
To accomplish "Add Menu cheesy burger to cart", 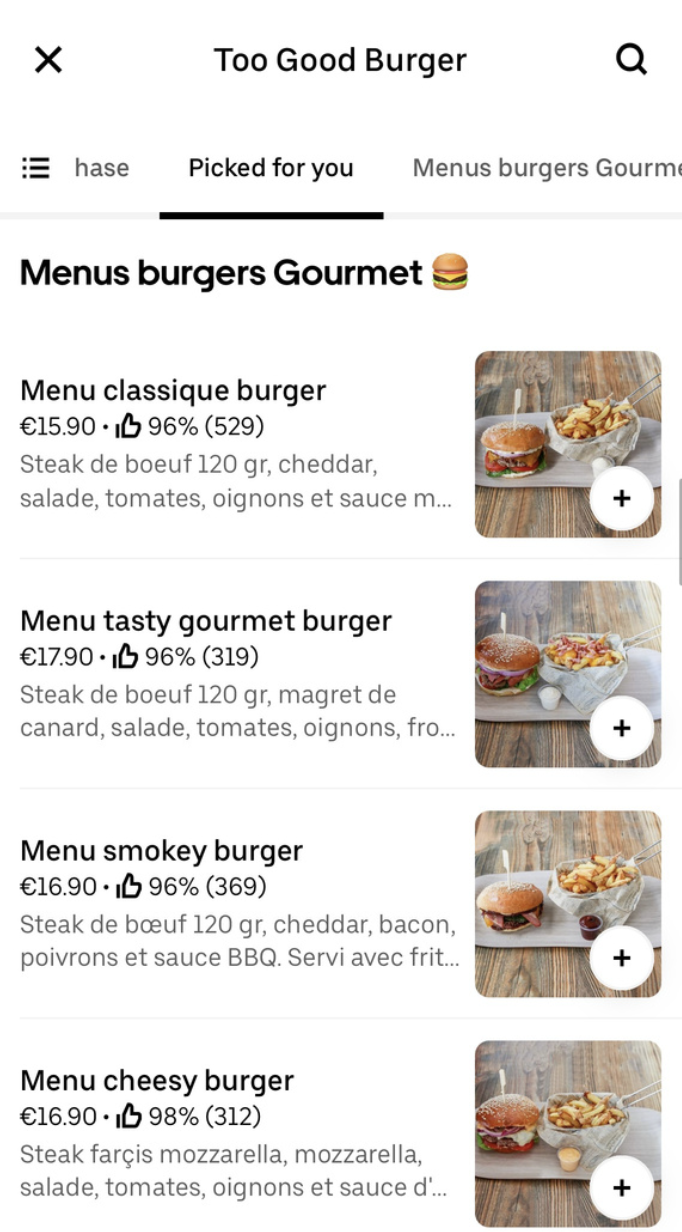I will [621, 1187].
